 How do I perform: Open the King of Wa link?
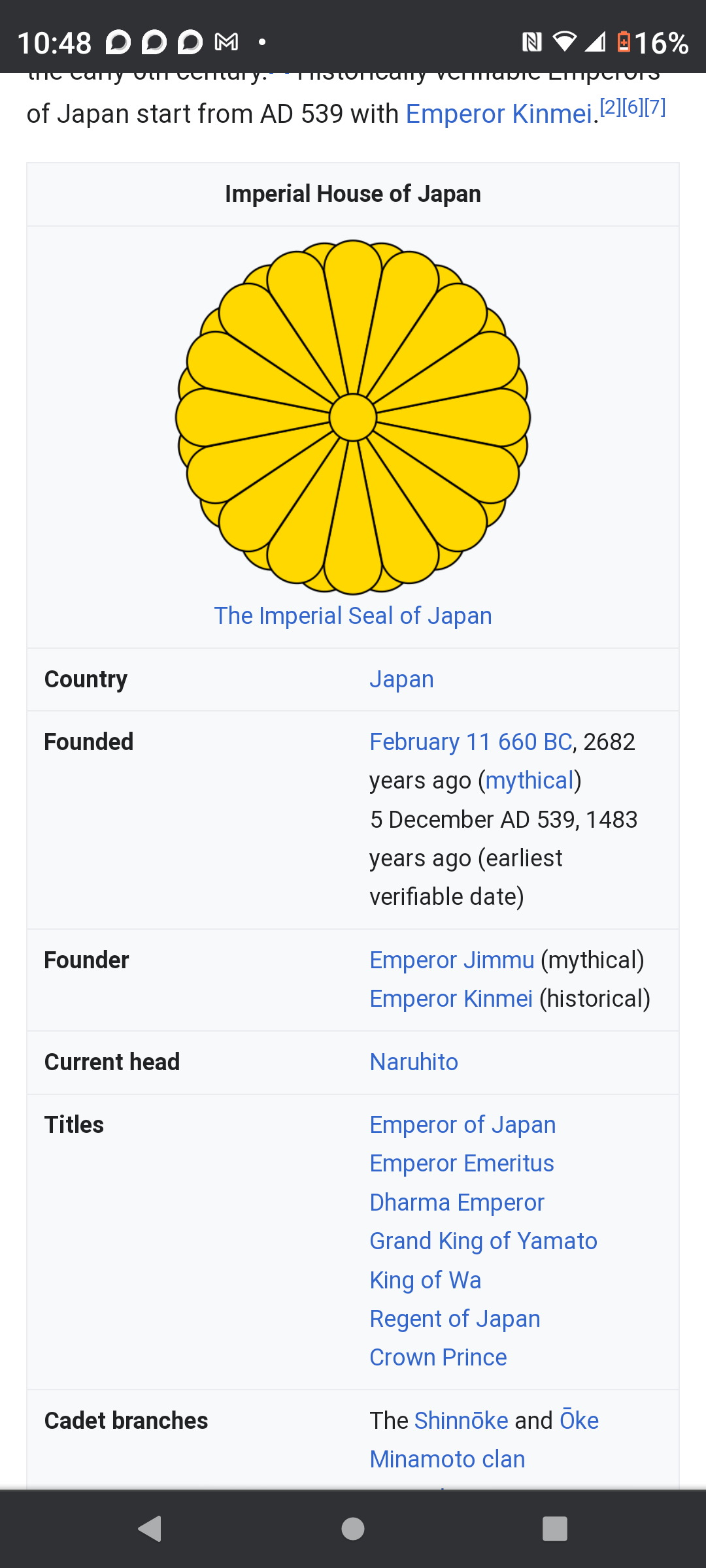[x=426, y=1280]
